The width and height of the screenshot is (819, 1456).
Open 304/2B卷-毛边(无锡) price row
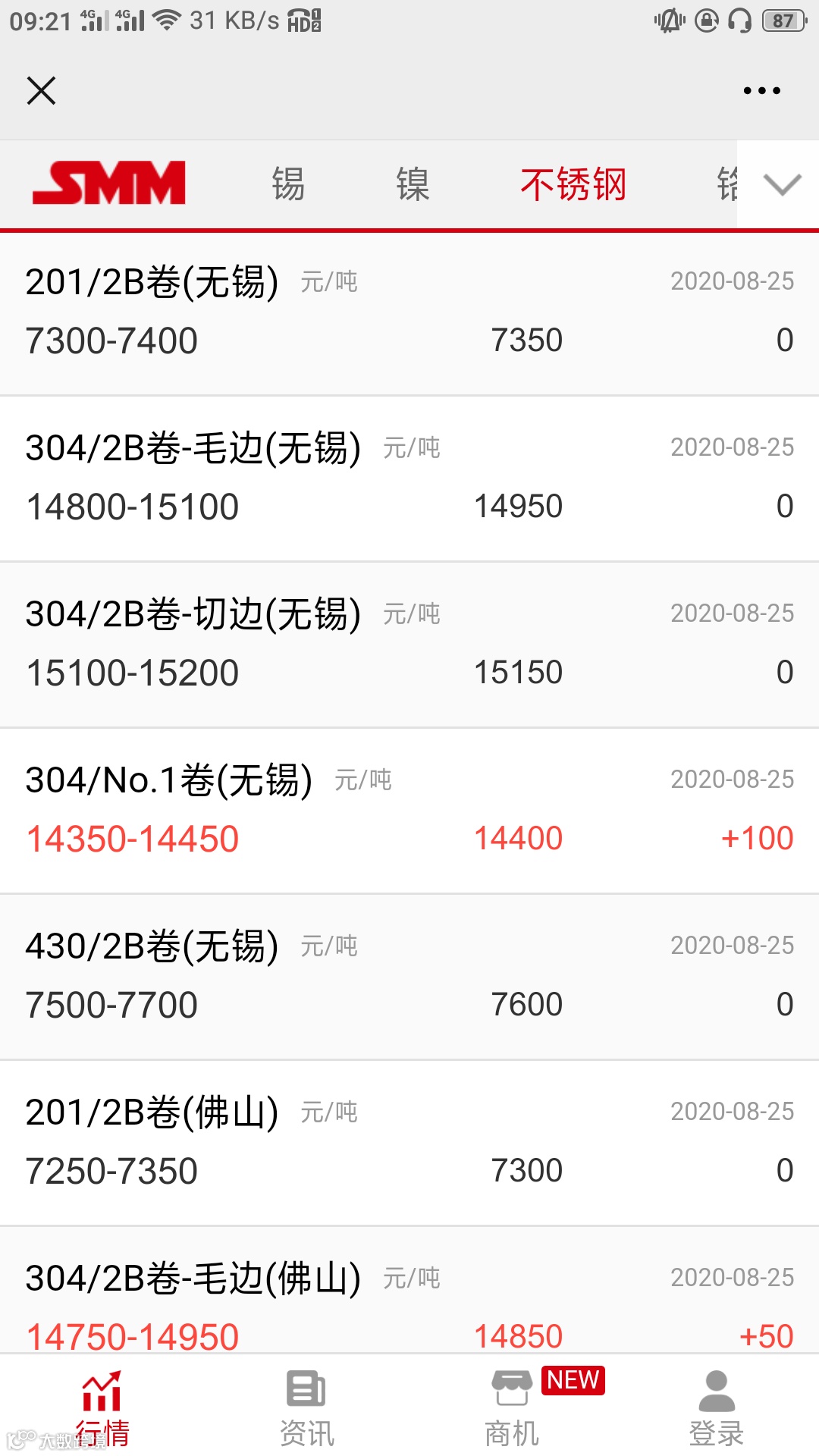409,479
